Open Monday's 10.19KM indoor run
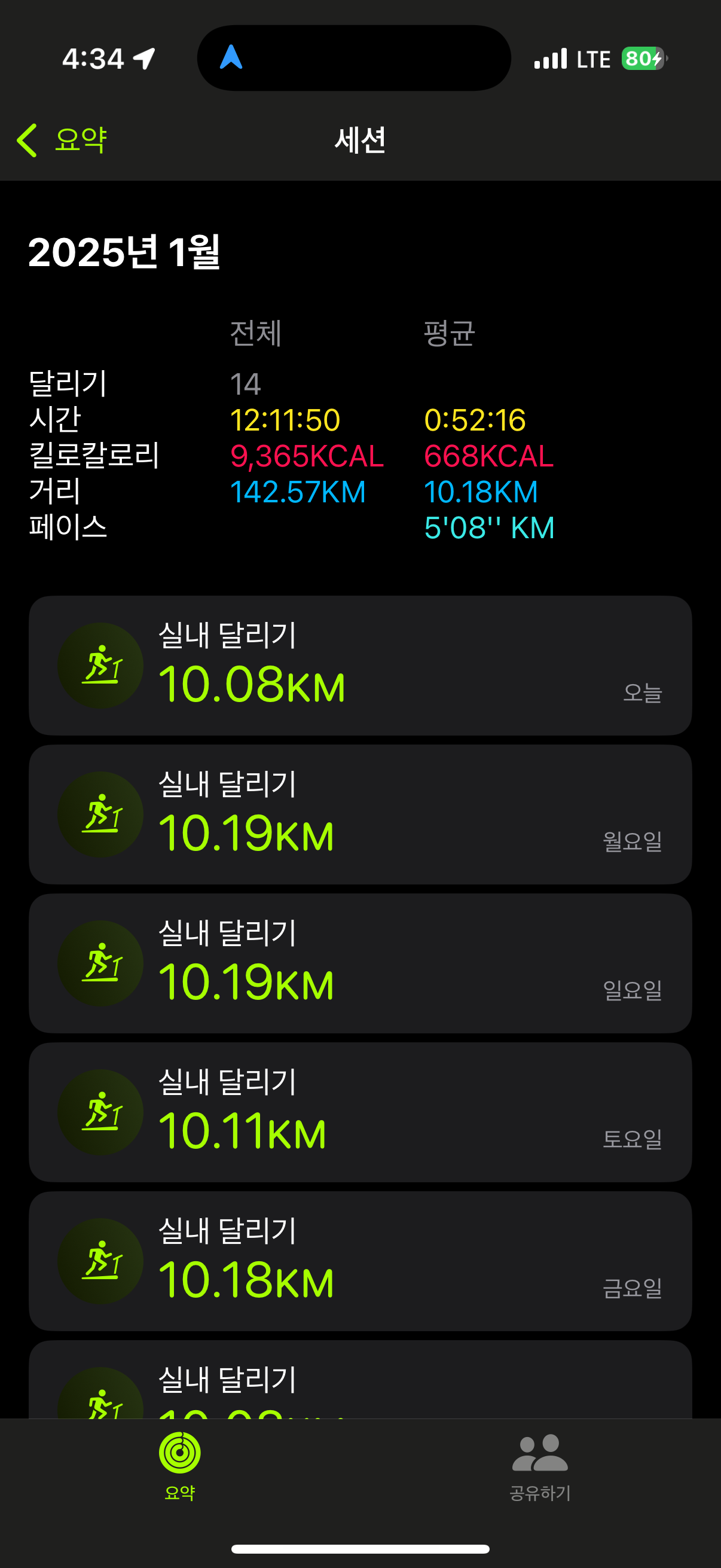 (x=360, y=814)
